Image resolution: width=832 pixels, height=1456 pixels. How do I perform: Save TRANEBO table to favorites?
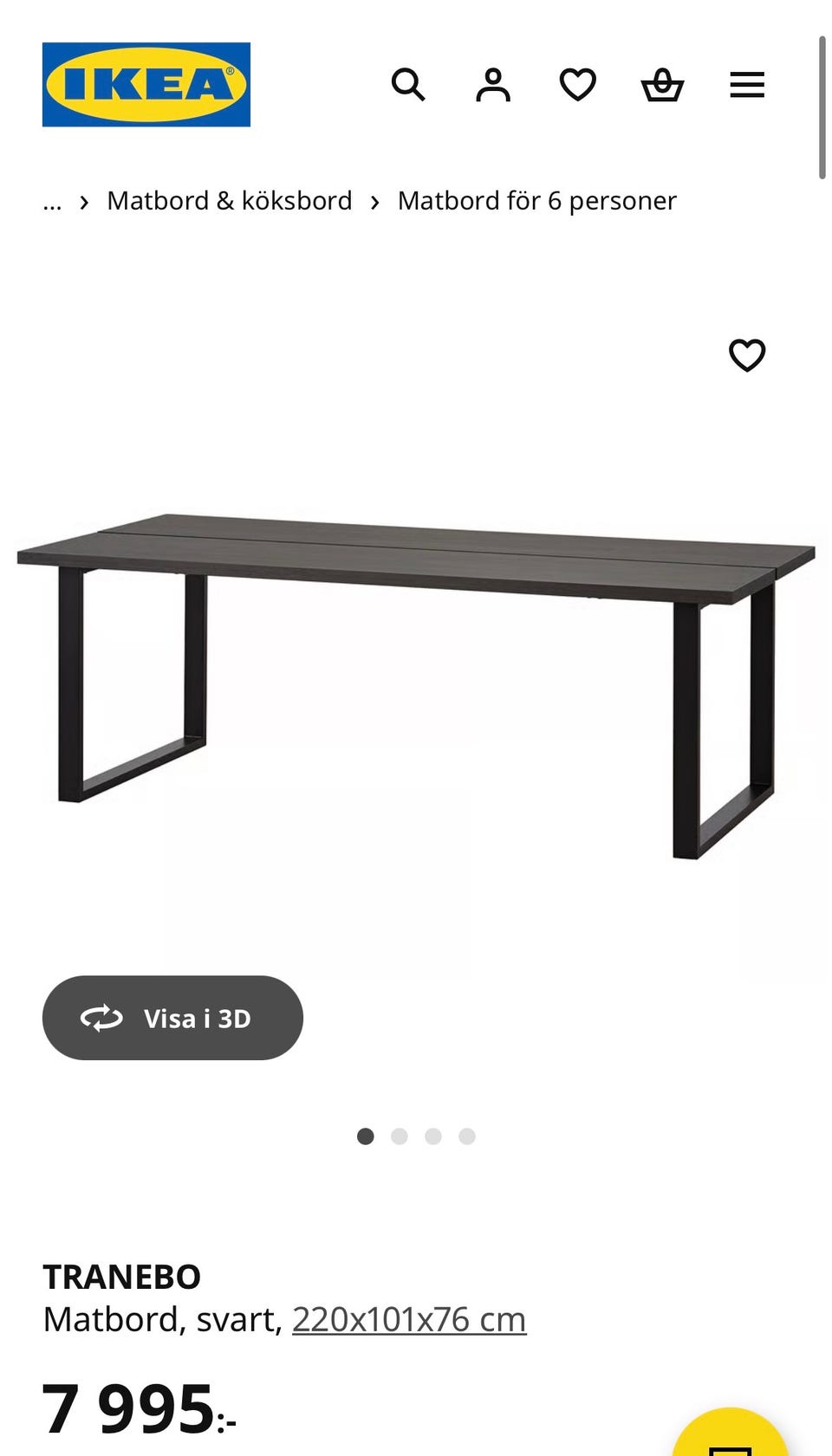tap(746, 355)
